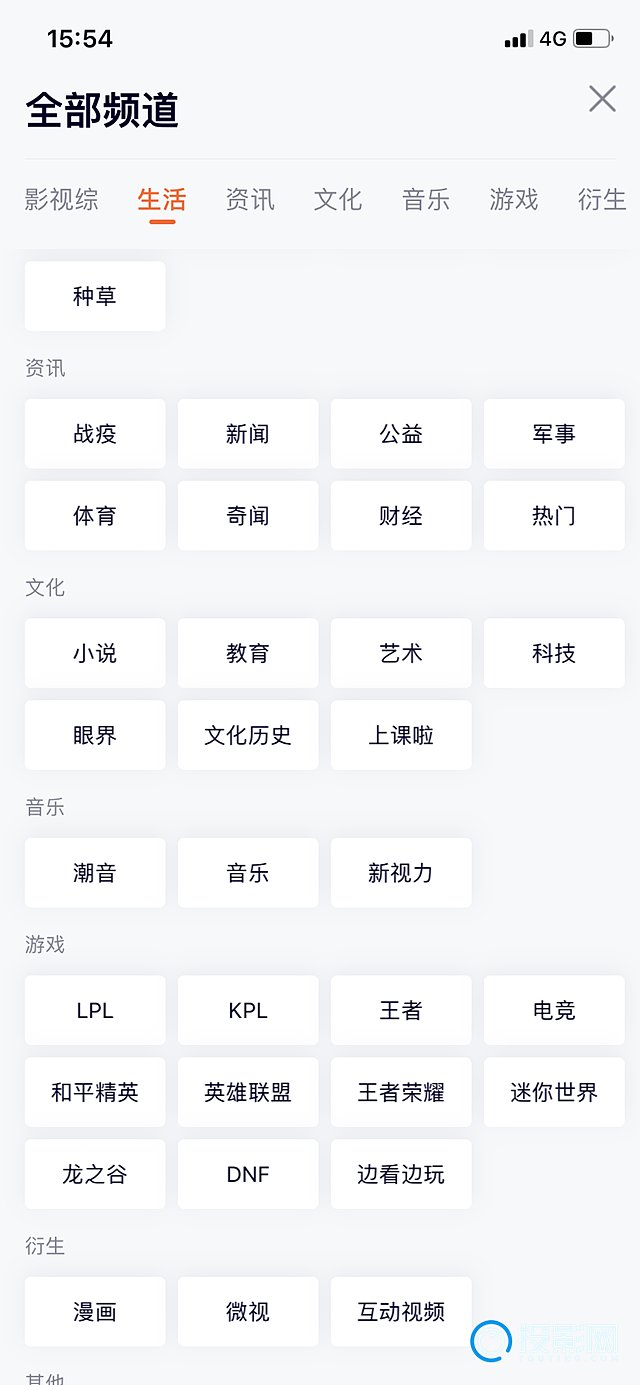Screen dimensions: 640x1385
Task: Open the DNF channel
Action: click(x=248, y=1174)
